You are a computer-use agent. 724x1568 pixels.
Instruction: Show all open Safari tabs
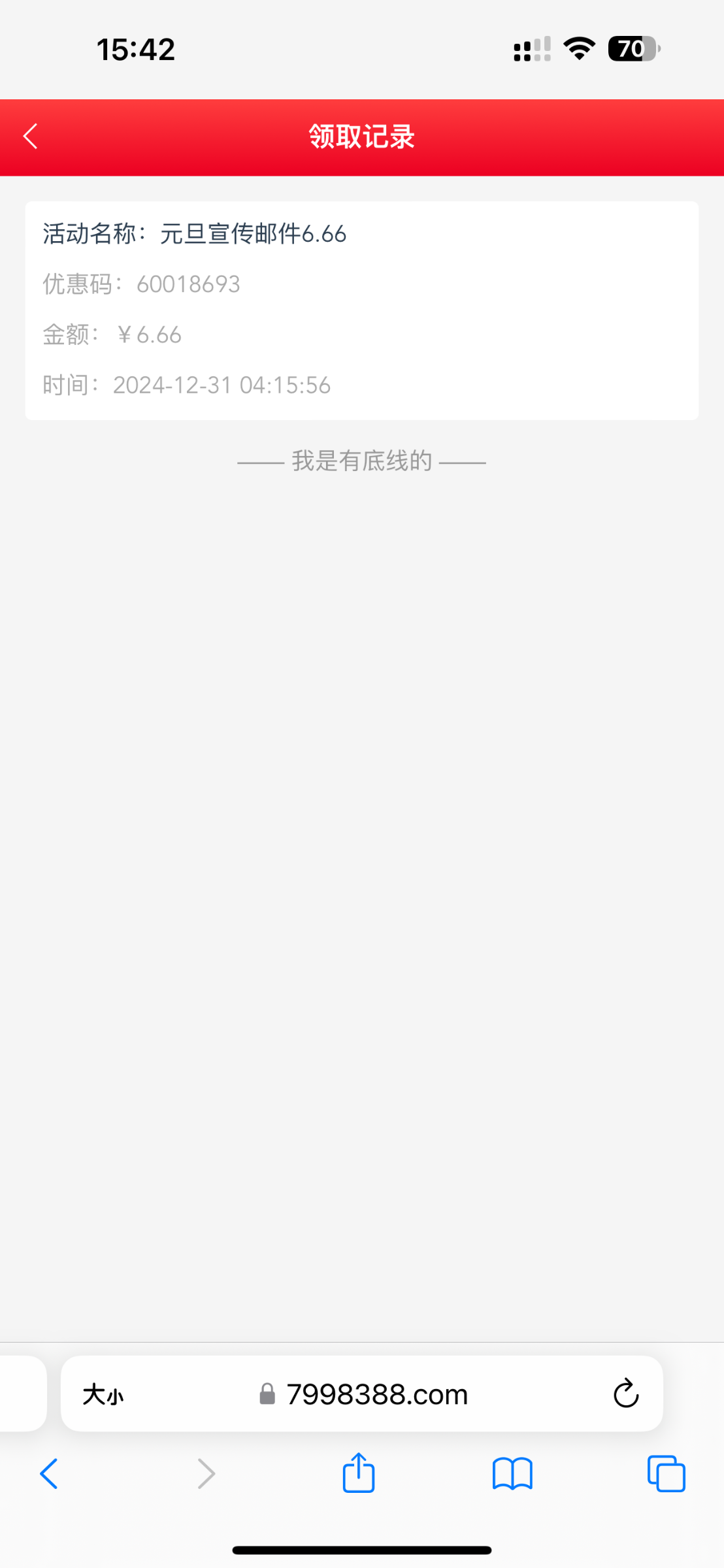pos(666,1473)
